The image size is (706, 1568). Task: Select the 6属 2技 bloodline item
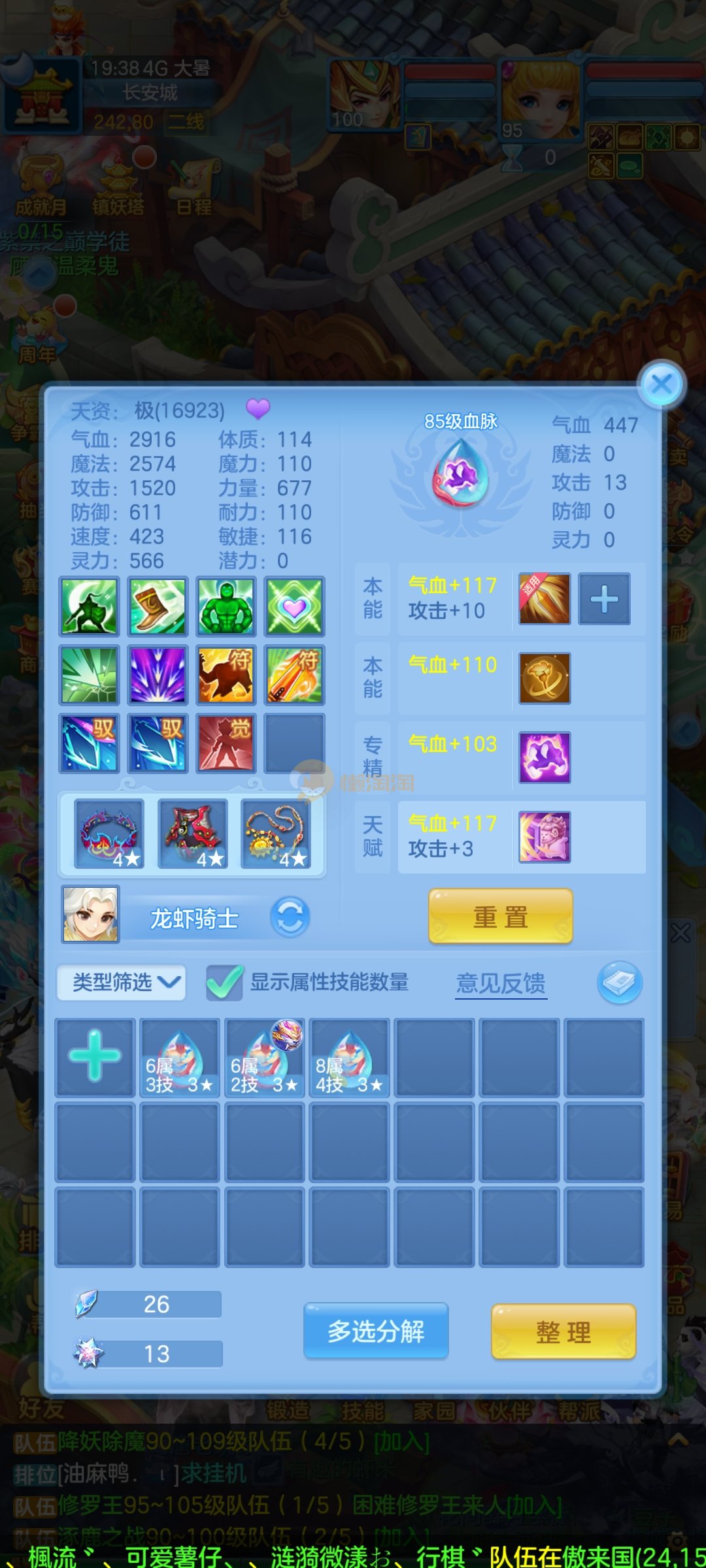pos(264,1056)
